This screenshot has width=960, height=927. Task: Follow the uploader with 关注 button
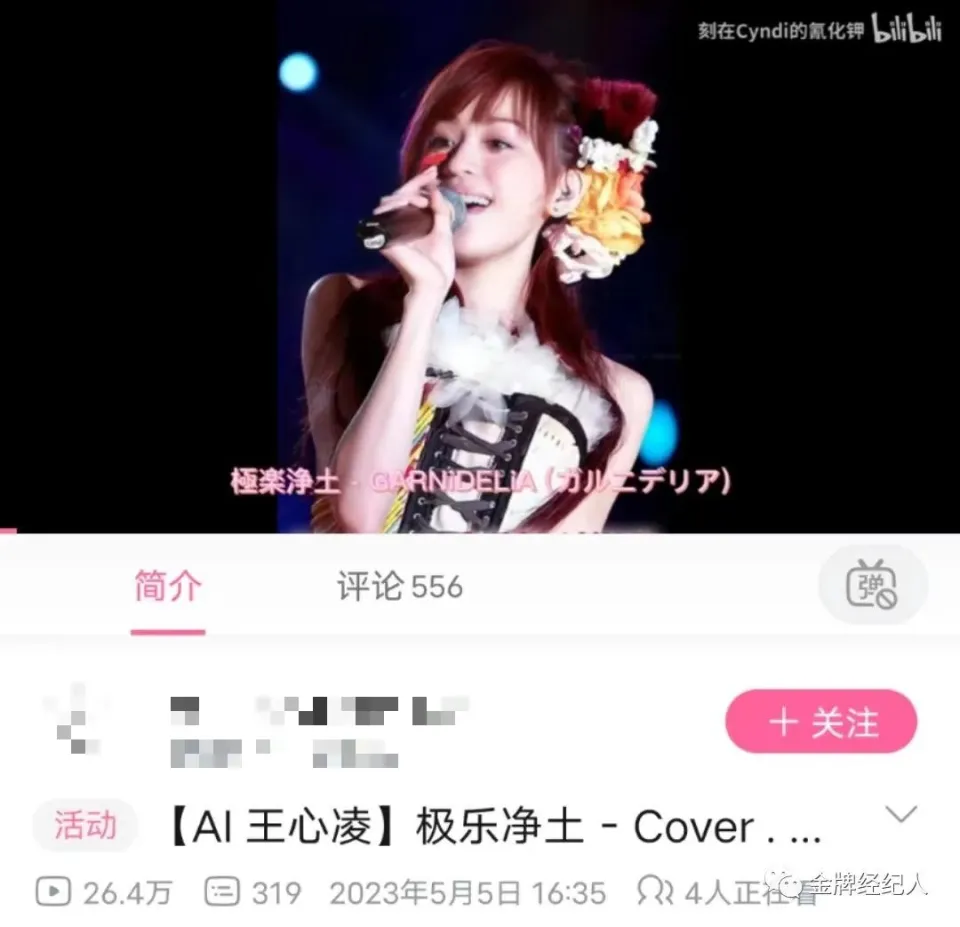820,721
